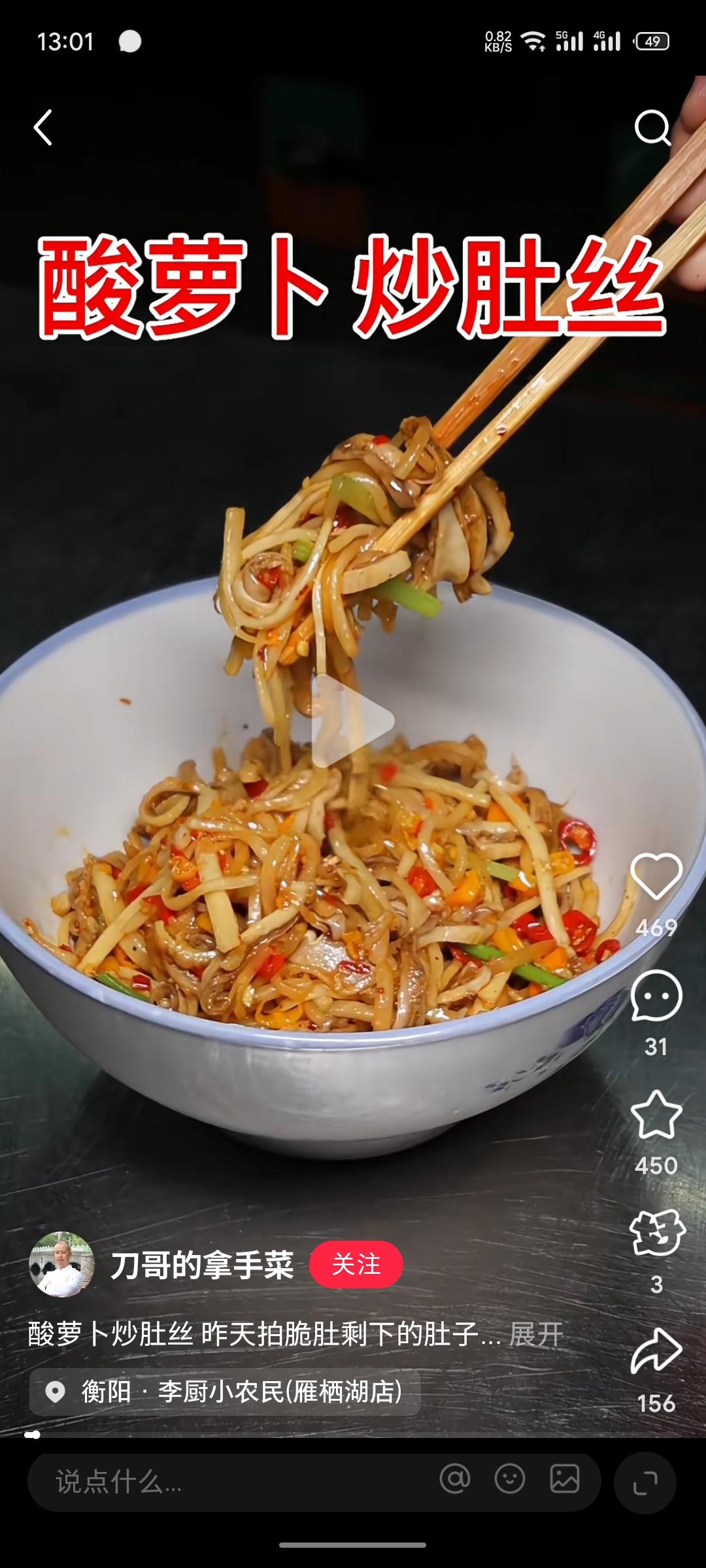Image resolution: width=706 pixels, height=1568 pixels.
Task: Go back using the top-left arrow
Action: (x=43, y=127)
